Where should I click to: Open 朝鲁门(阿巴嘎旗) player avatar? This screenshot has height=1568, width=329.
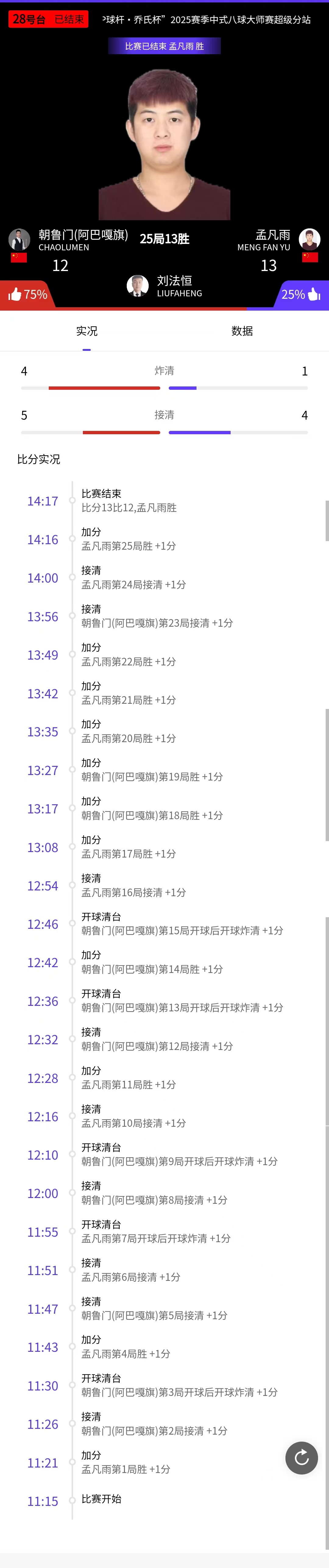[x=19, y=239]
